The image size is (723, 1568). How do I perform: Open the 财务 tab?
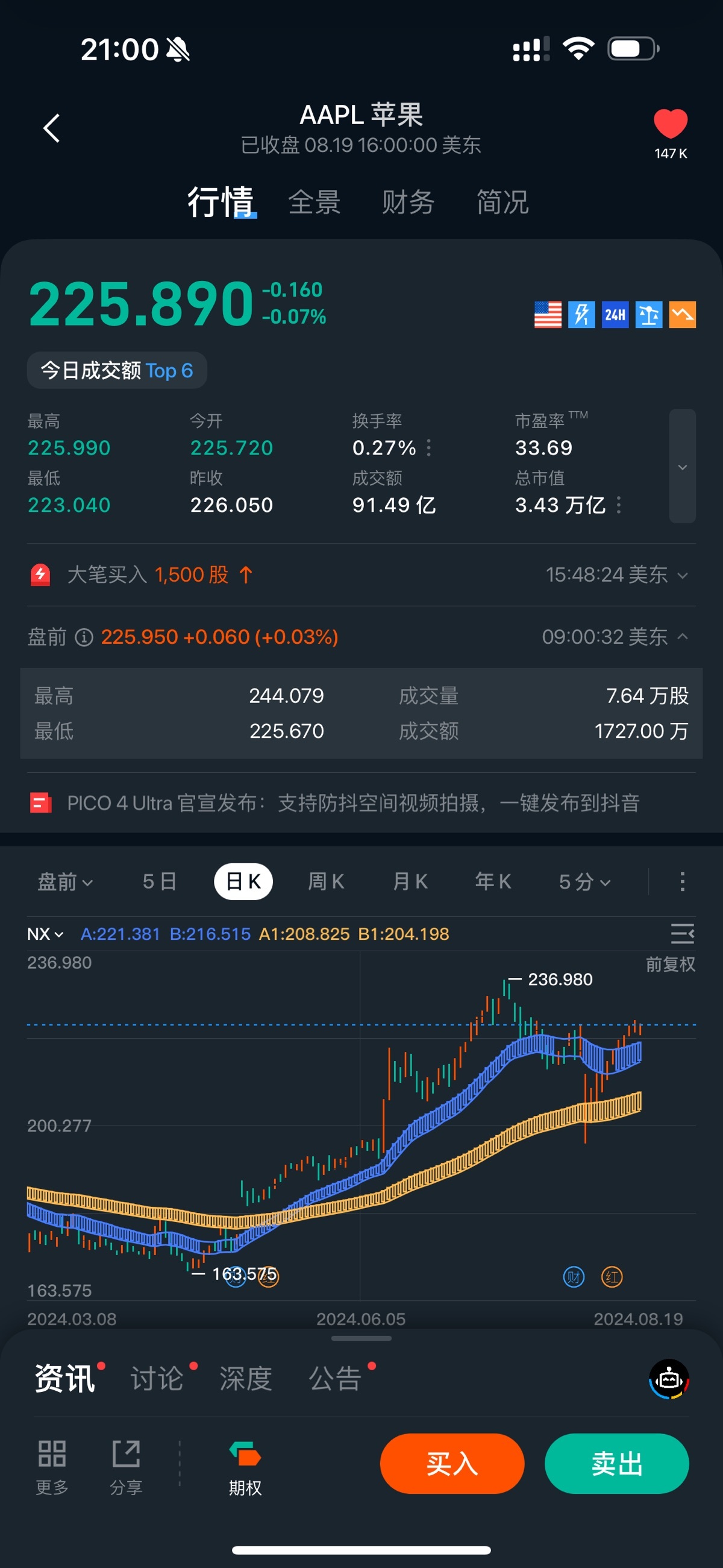coord(408,202)
